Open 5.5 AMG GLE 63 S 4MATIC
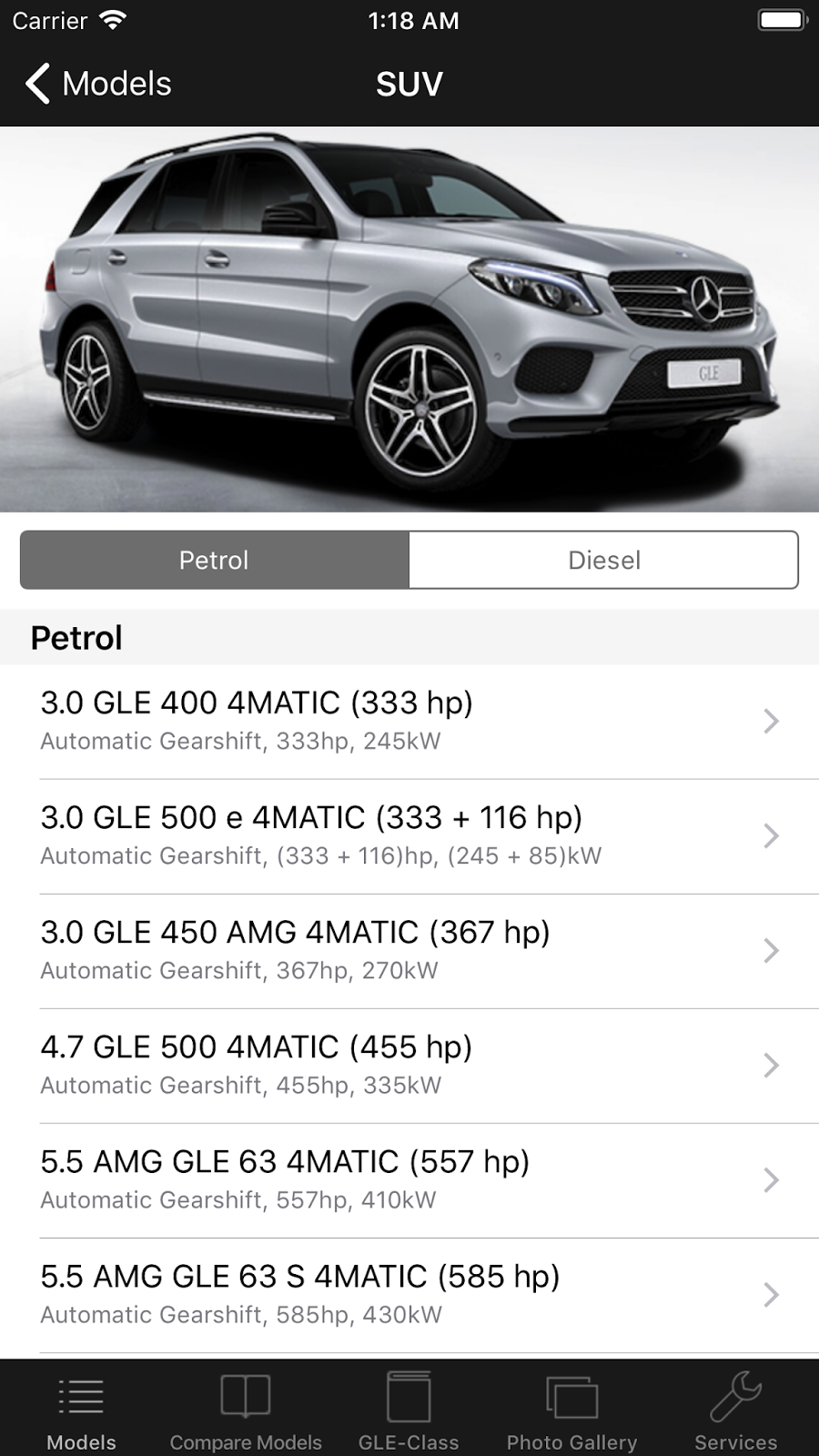Screen dimensions: 819x1456 (x=409, y=1294)
